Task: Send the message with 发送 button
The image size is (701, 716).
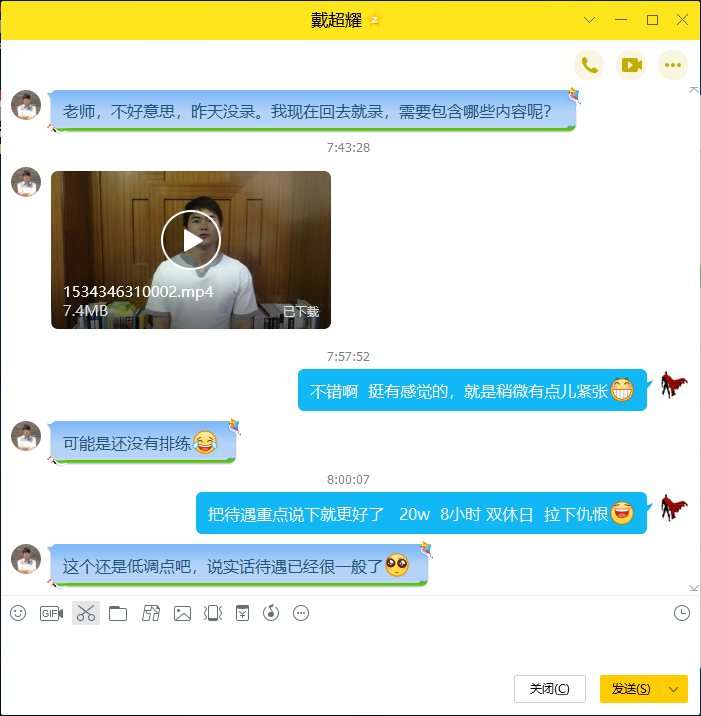Action: pyautogui.click(x=630, y=689)
